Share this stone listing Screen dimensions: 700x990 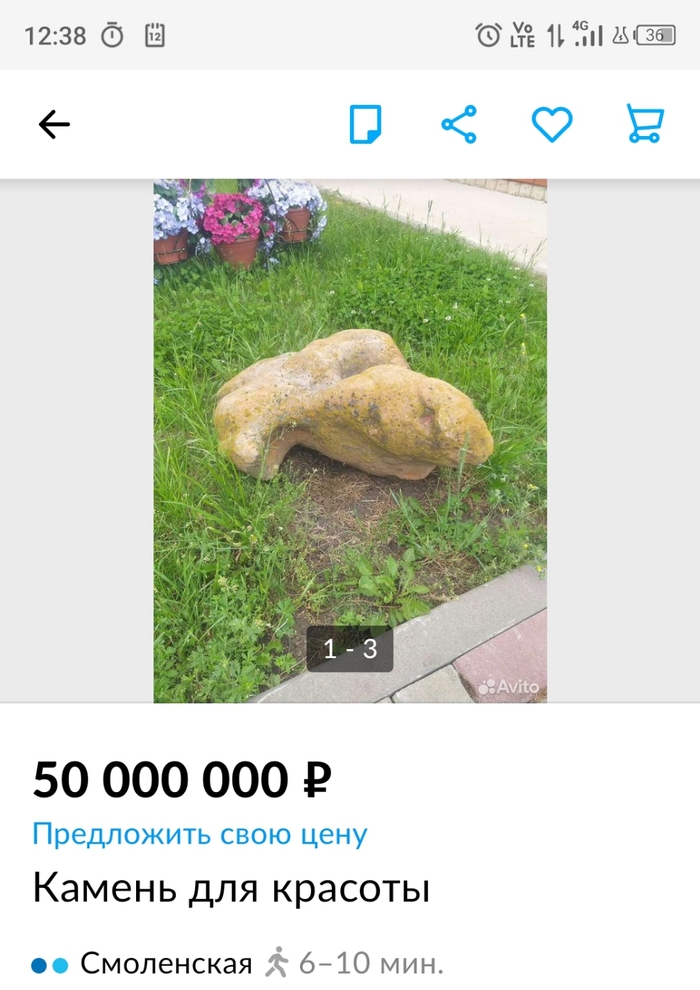pos(459,125)
